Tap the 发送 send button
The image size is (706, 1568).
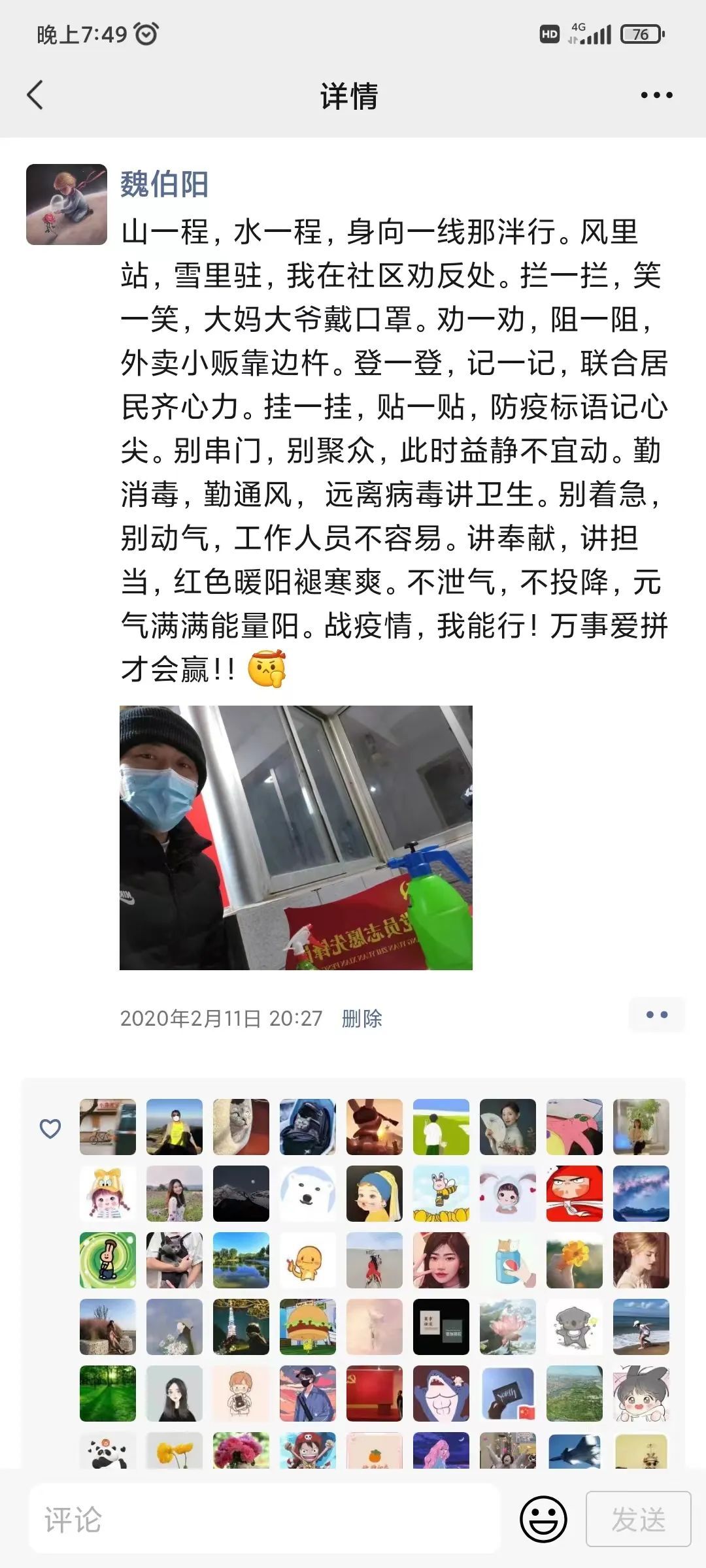638,1519
